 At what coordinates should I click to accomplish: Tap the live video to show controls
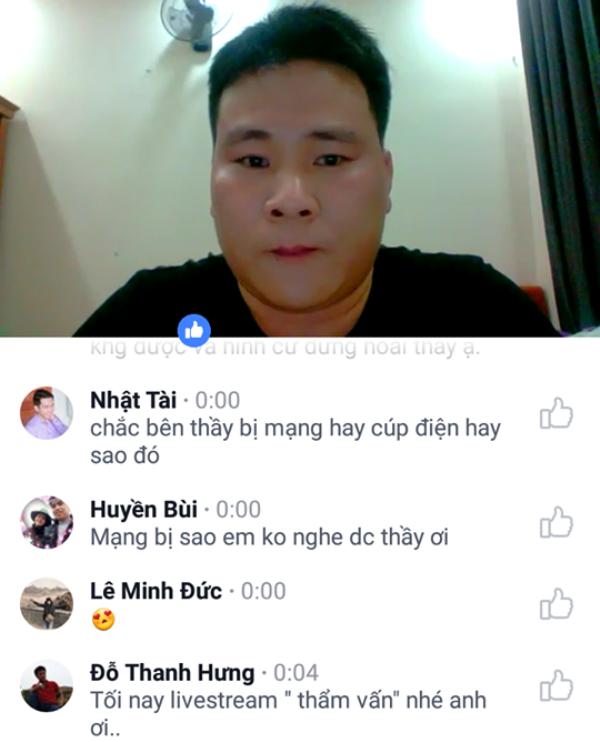300,168
